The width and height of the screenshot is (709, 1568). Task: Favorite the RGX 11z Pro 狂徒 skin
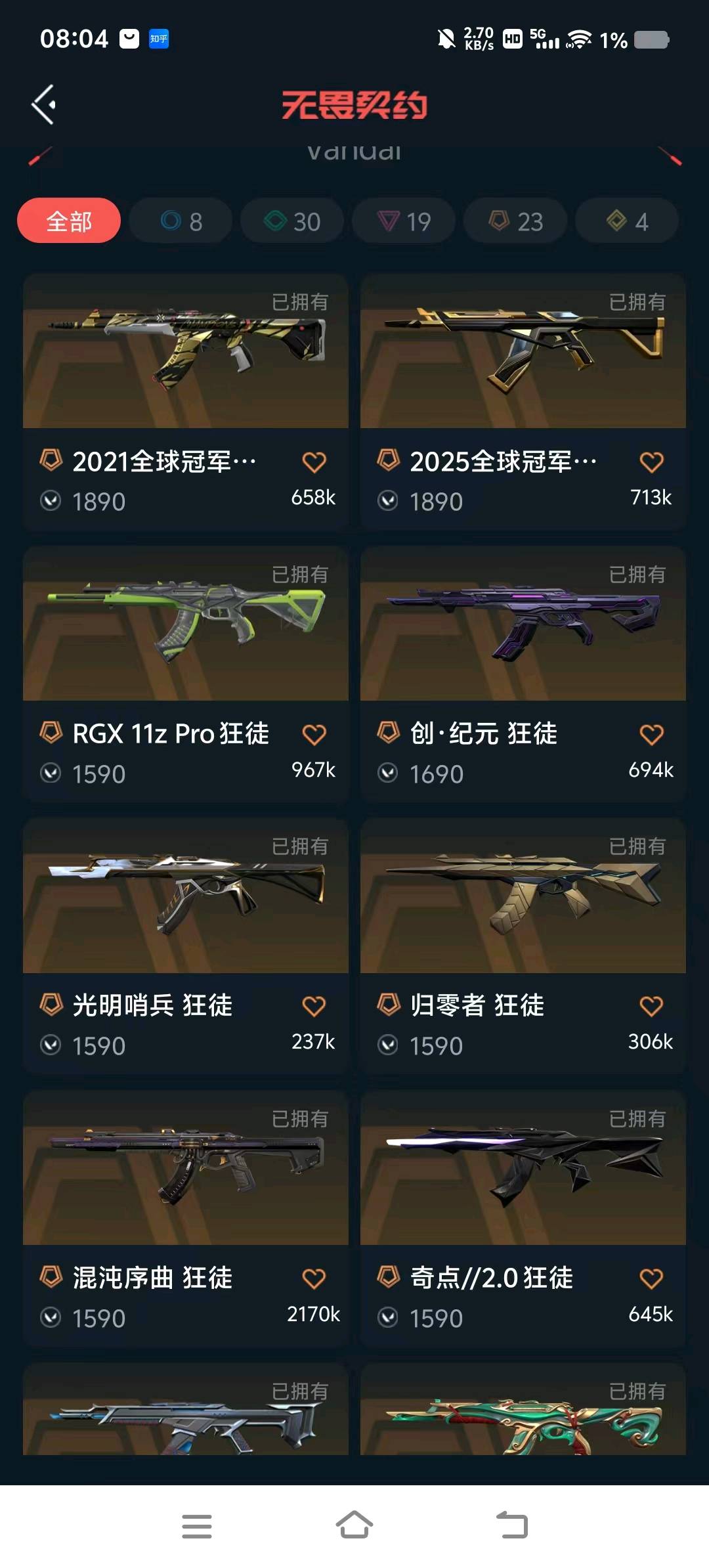pyautogui.click(x=314, y=734)
